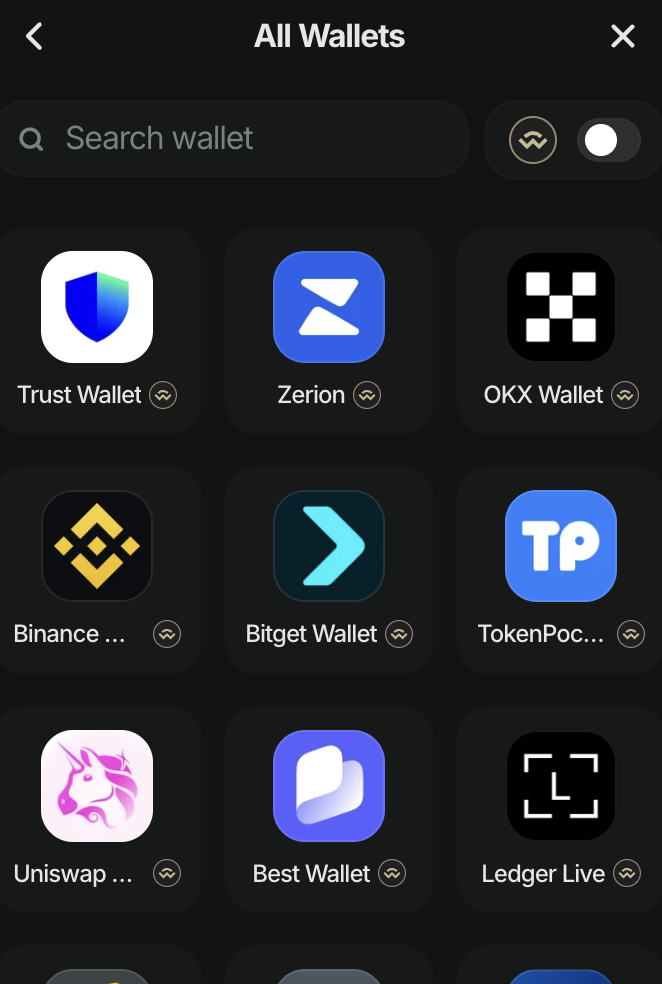Close the All Wallets dialog
Screen dimensions: 662x984
(x=623, y=37)
